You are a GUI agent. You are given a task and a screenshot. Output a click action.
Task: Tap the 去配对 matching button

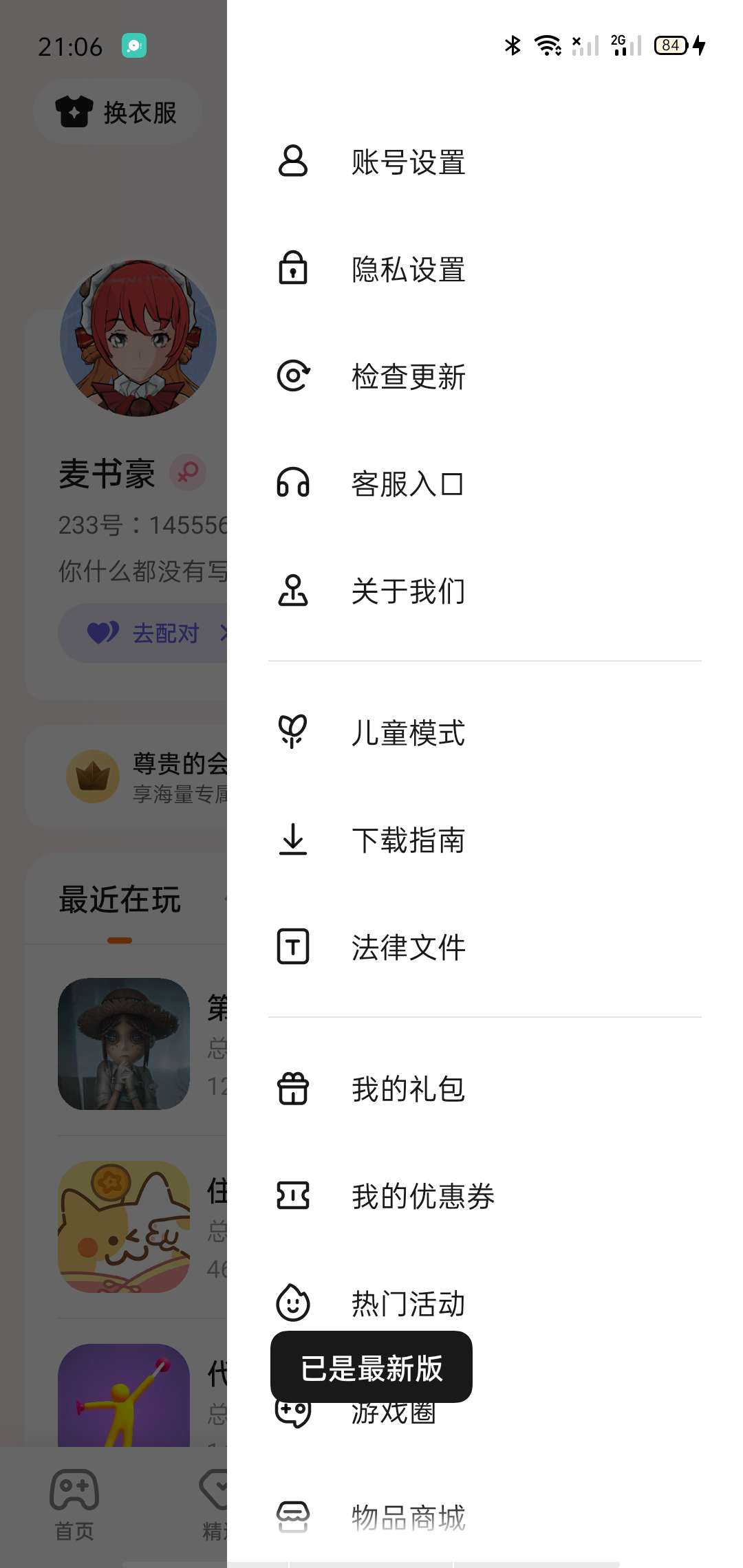151,633
